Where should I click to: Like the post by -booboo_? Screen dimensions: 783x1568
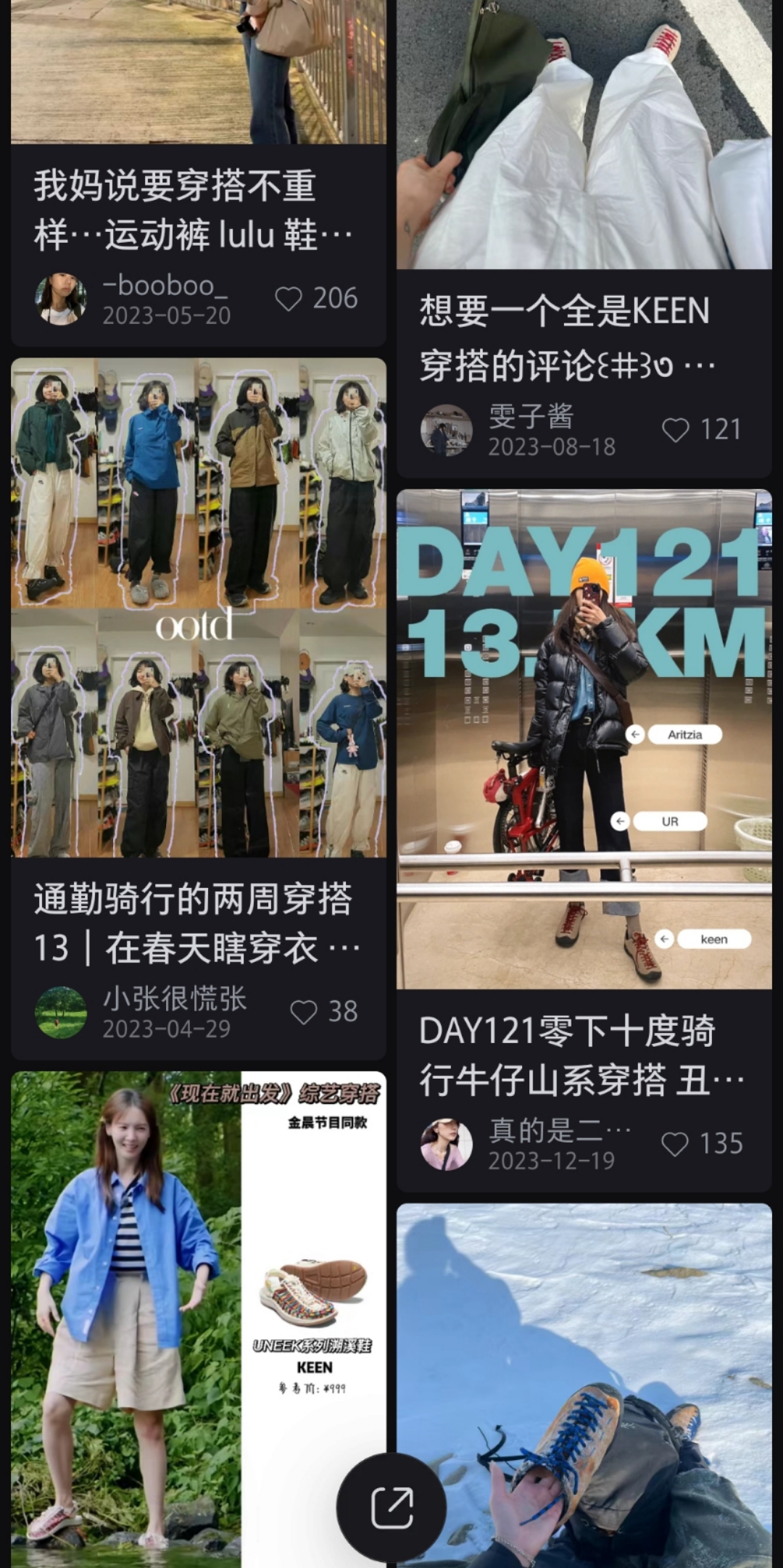click(289, 299)
